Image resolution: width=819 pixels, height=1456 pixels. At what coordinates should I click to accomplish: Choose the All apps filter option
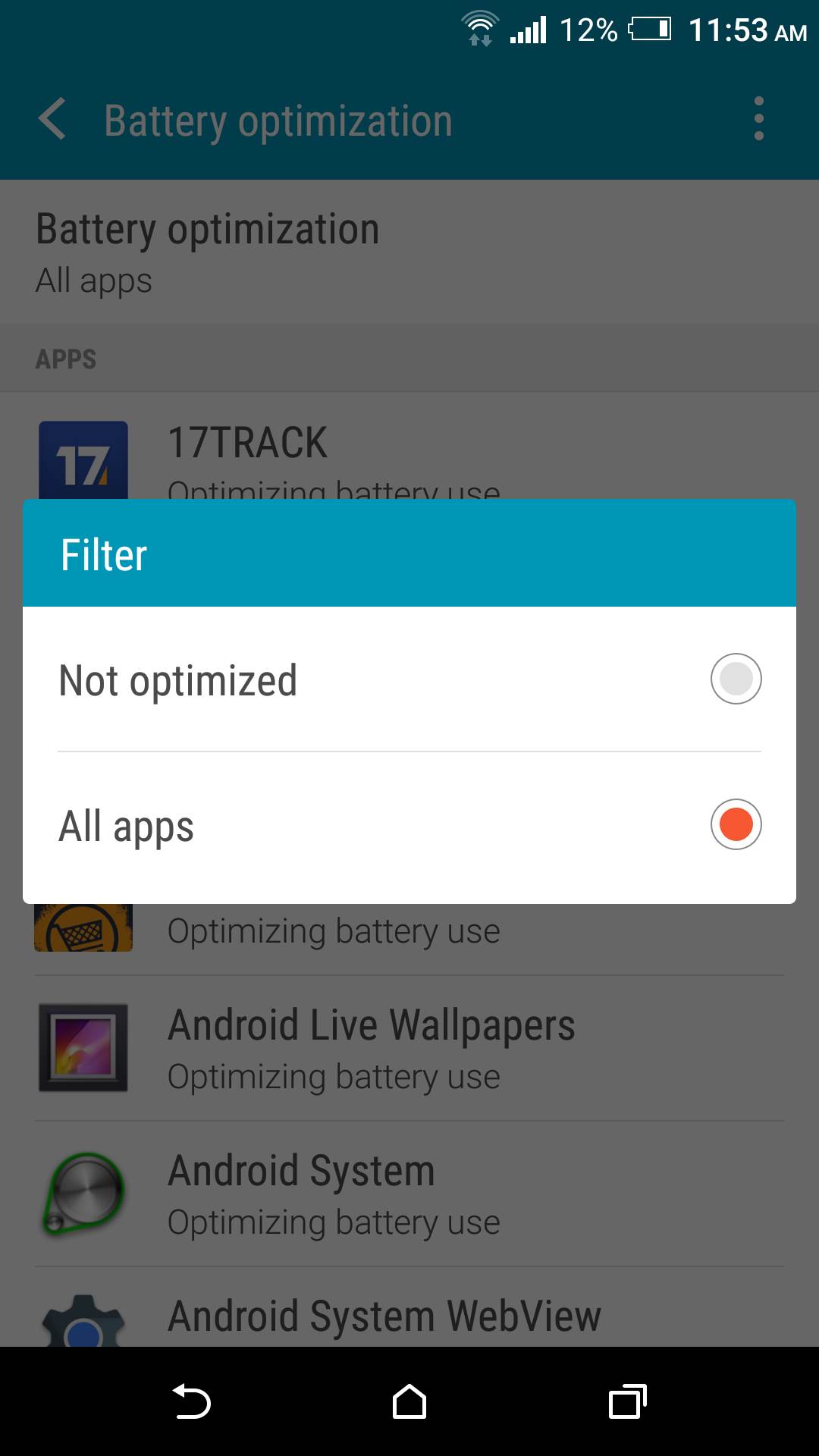click(409, 825)
